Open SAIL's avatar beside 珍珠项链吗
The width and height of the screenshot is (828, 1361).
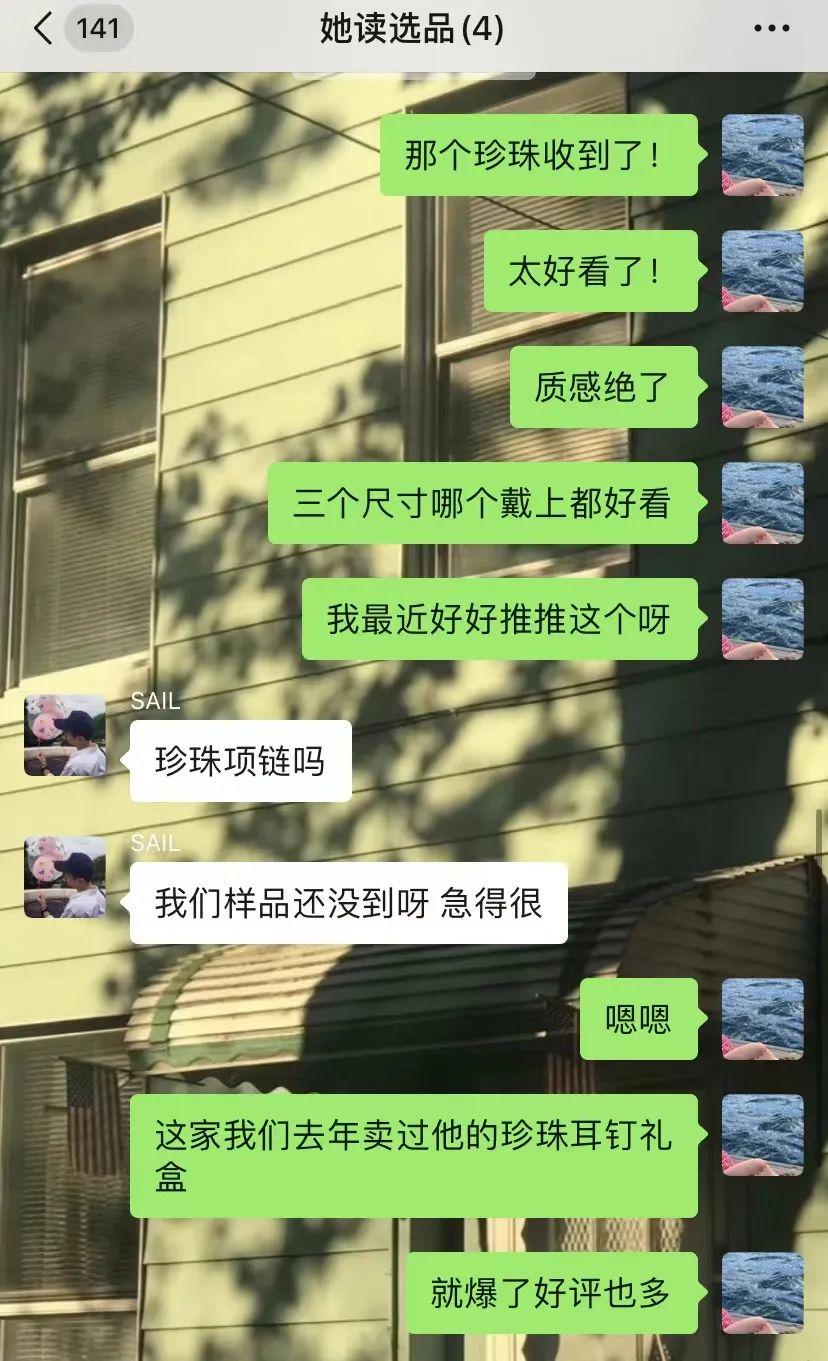[x=65, y=735]
